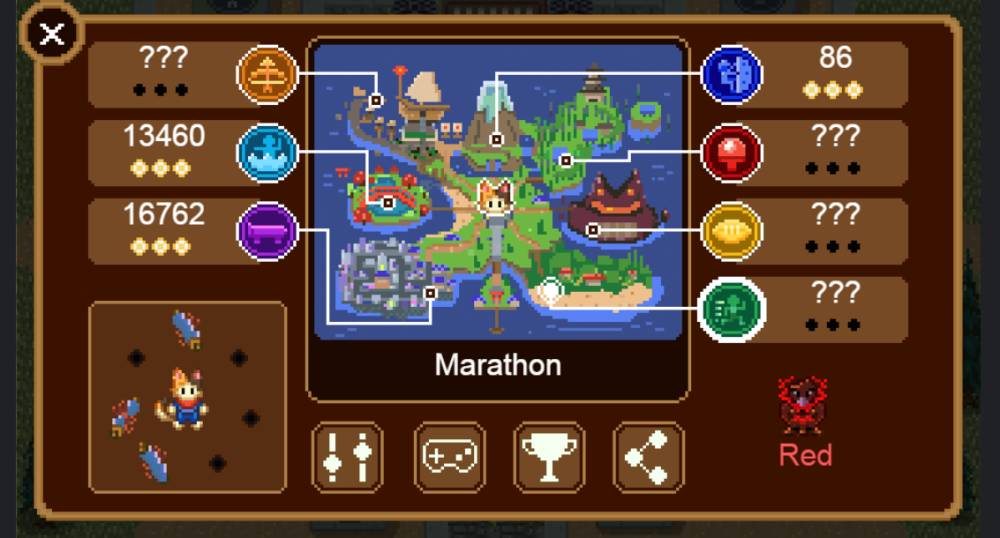View the trophy achievements
Viewport: 1000px width, 538px height.
(549, 457)
